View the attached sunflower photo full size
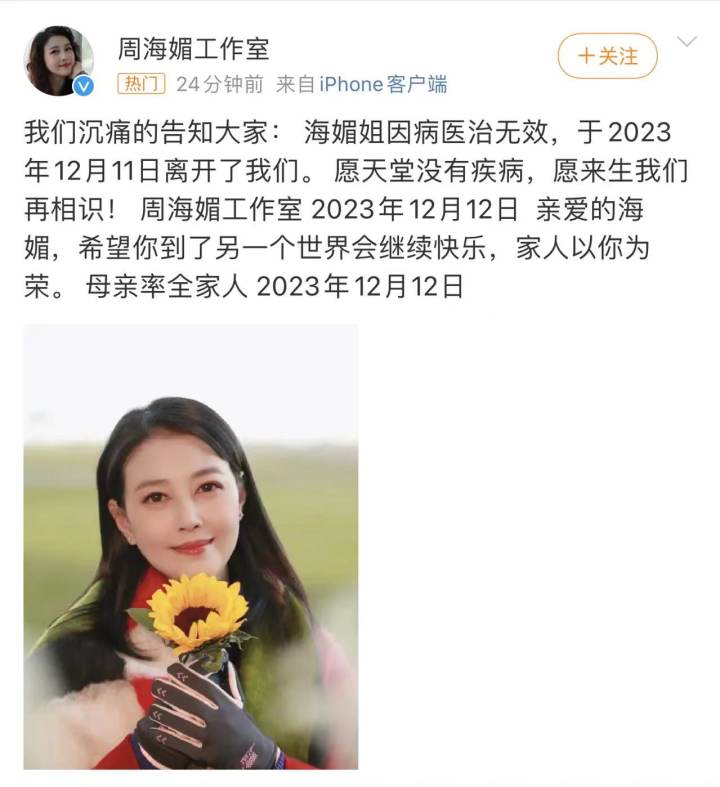720x787 pixels. pos(191,546)
